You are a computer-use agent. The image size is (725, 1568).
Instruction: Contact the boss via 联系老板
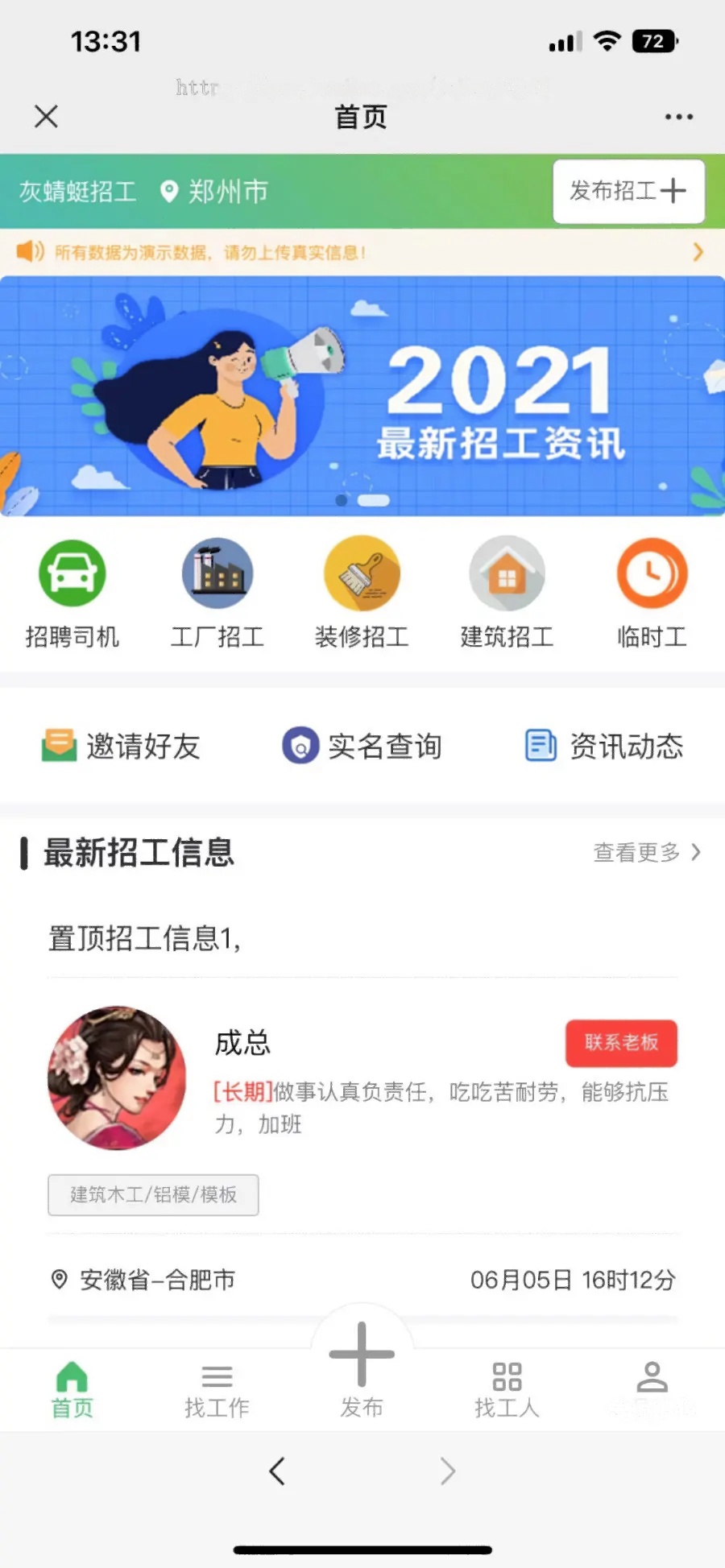pyautogui.click(x=621, y=1043)
